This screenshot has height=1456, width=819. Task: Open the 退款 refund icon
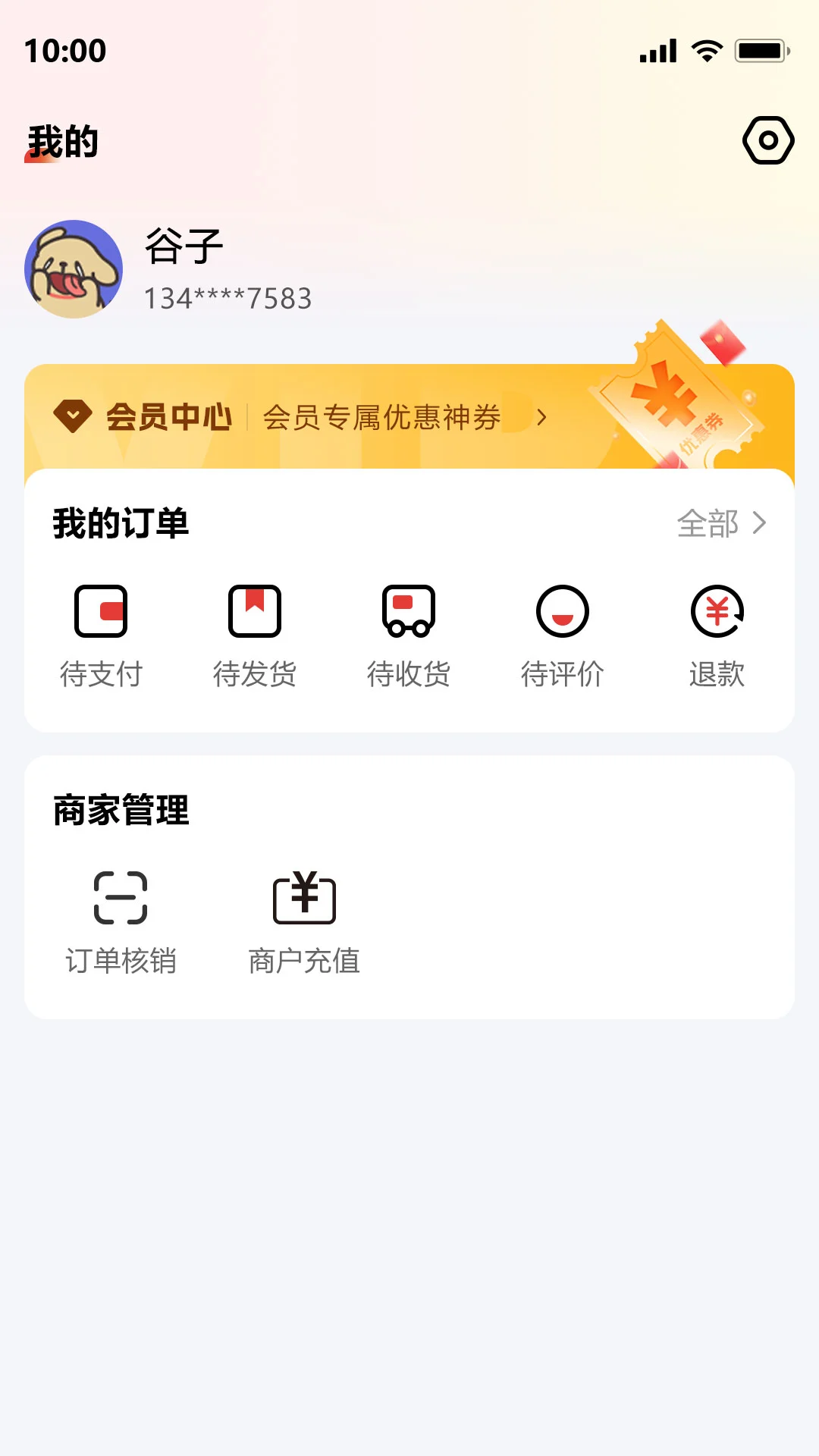[717, 610]
